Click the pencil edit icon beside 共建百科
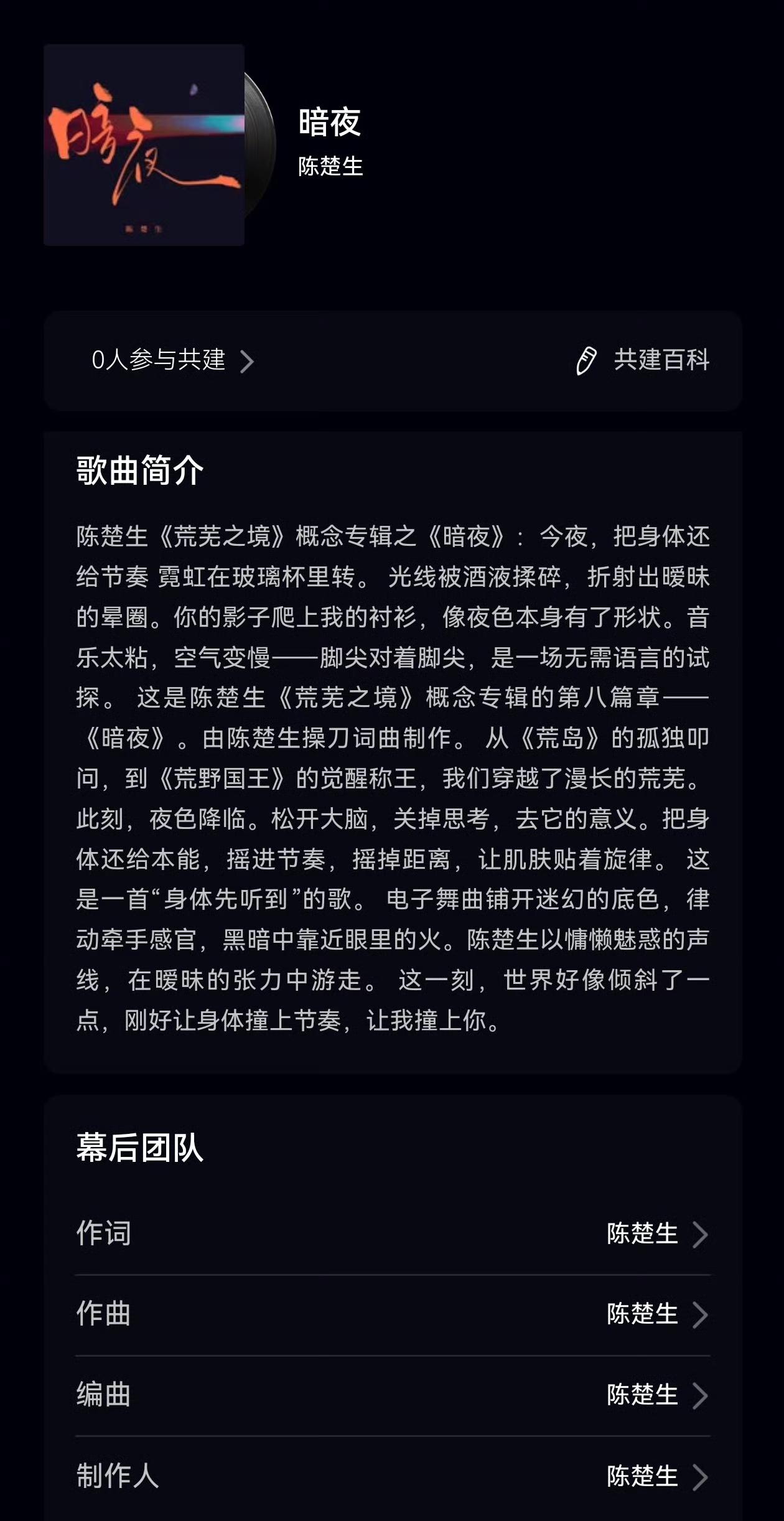 tap(586, 362)
